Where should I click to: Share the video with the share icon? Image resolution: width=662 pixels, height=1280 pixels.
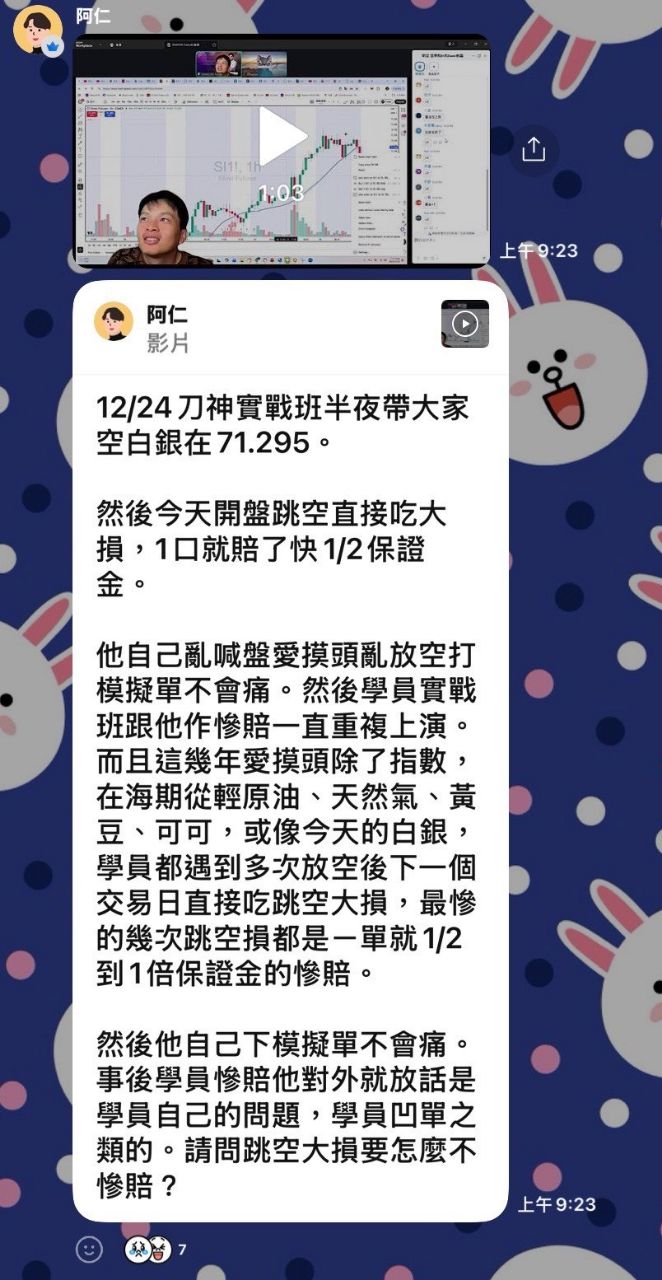(534, 150)
